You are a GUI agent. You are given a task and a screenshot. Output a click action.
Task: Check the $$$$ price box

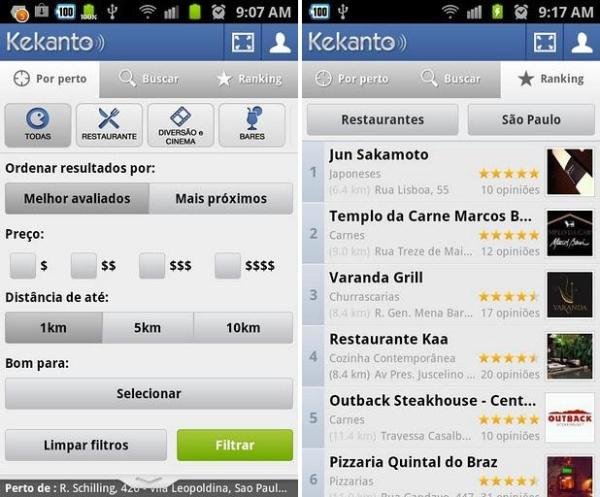coord(228,265)
